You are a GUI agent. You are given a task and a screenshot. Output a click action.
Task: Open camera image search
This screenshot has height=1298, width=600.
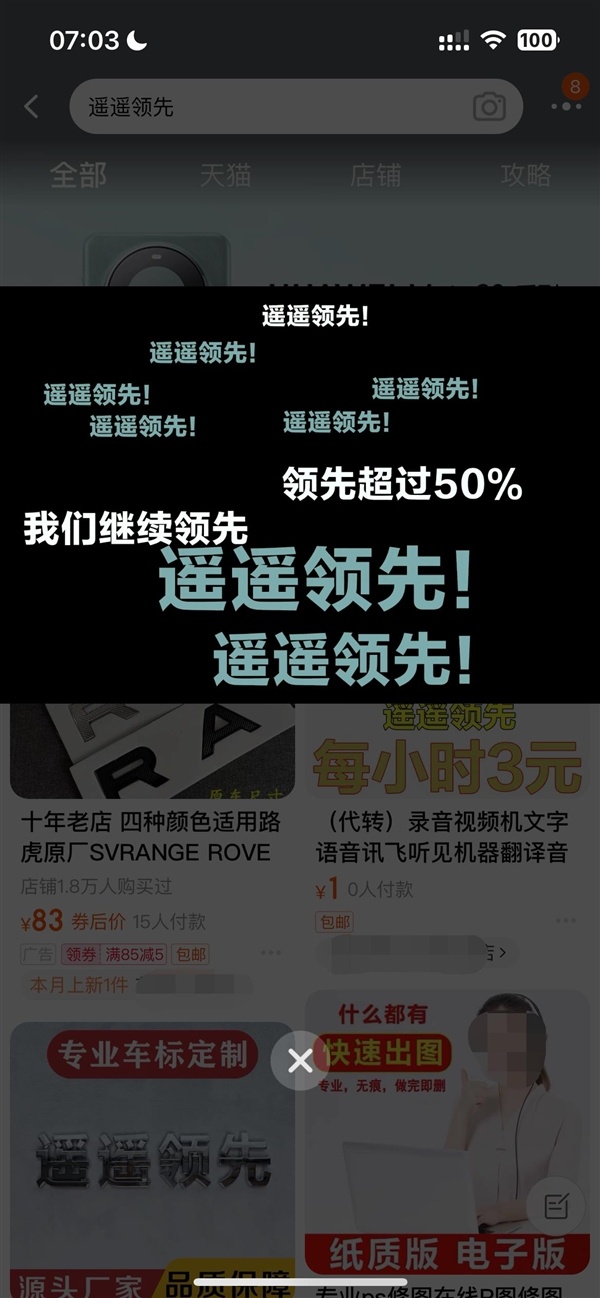click(x=489, y=107)
